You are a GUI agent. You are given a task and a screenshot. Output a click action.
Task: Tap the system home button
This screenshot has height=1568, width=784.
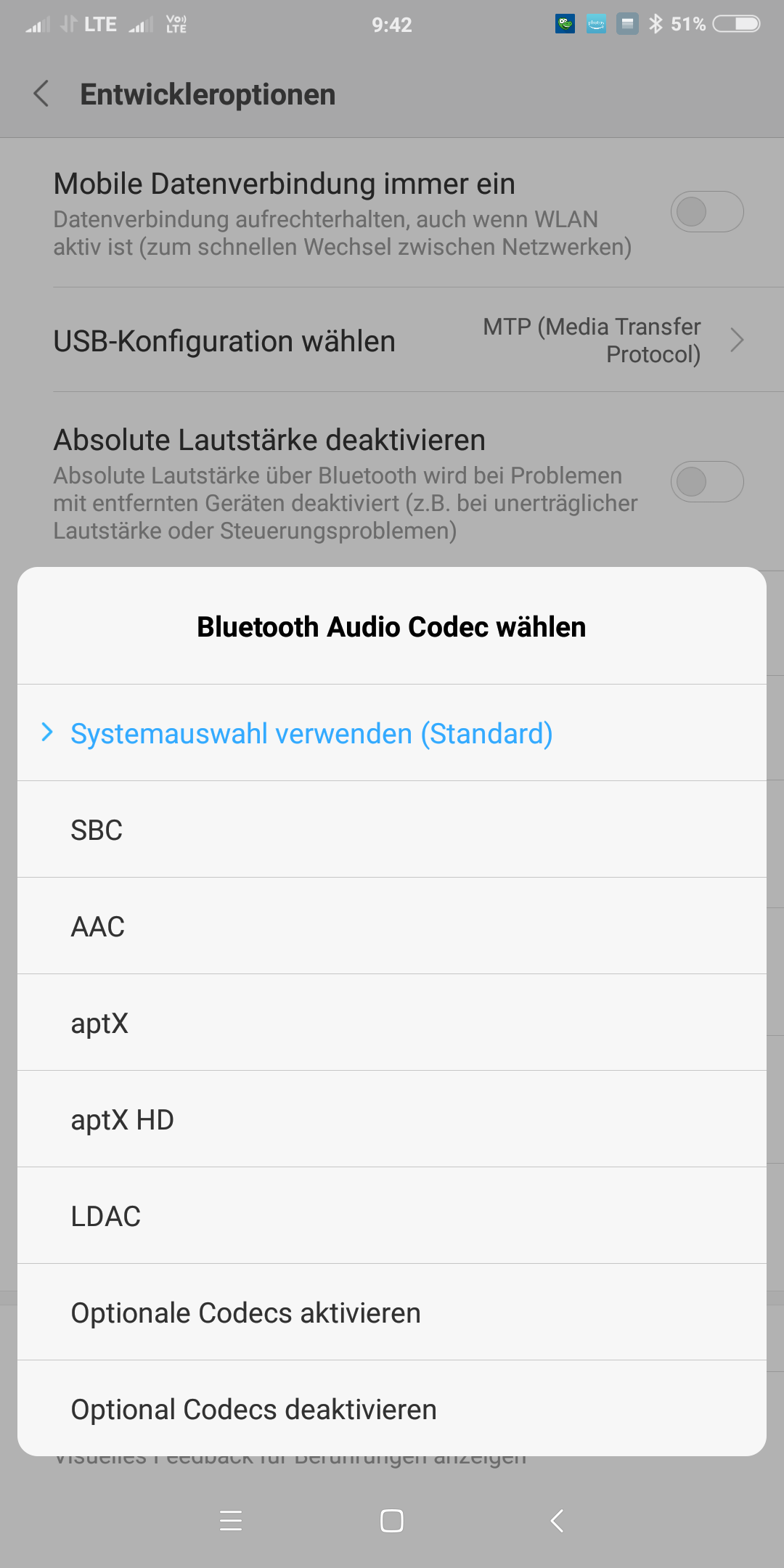(x=392, y=1521)
